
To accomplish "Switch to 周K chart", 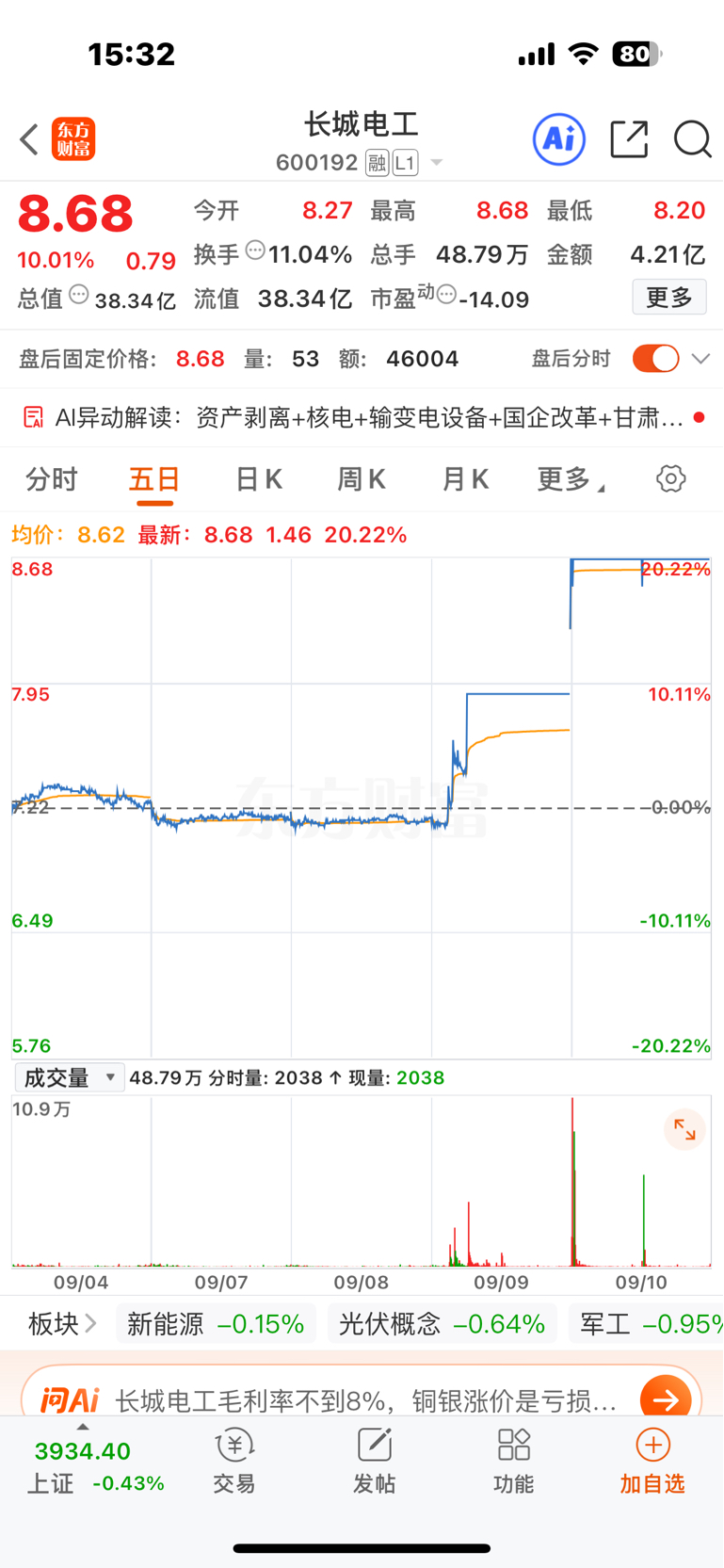I will (362, 479).
